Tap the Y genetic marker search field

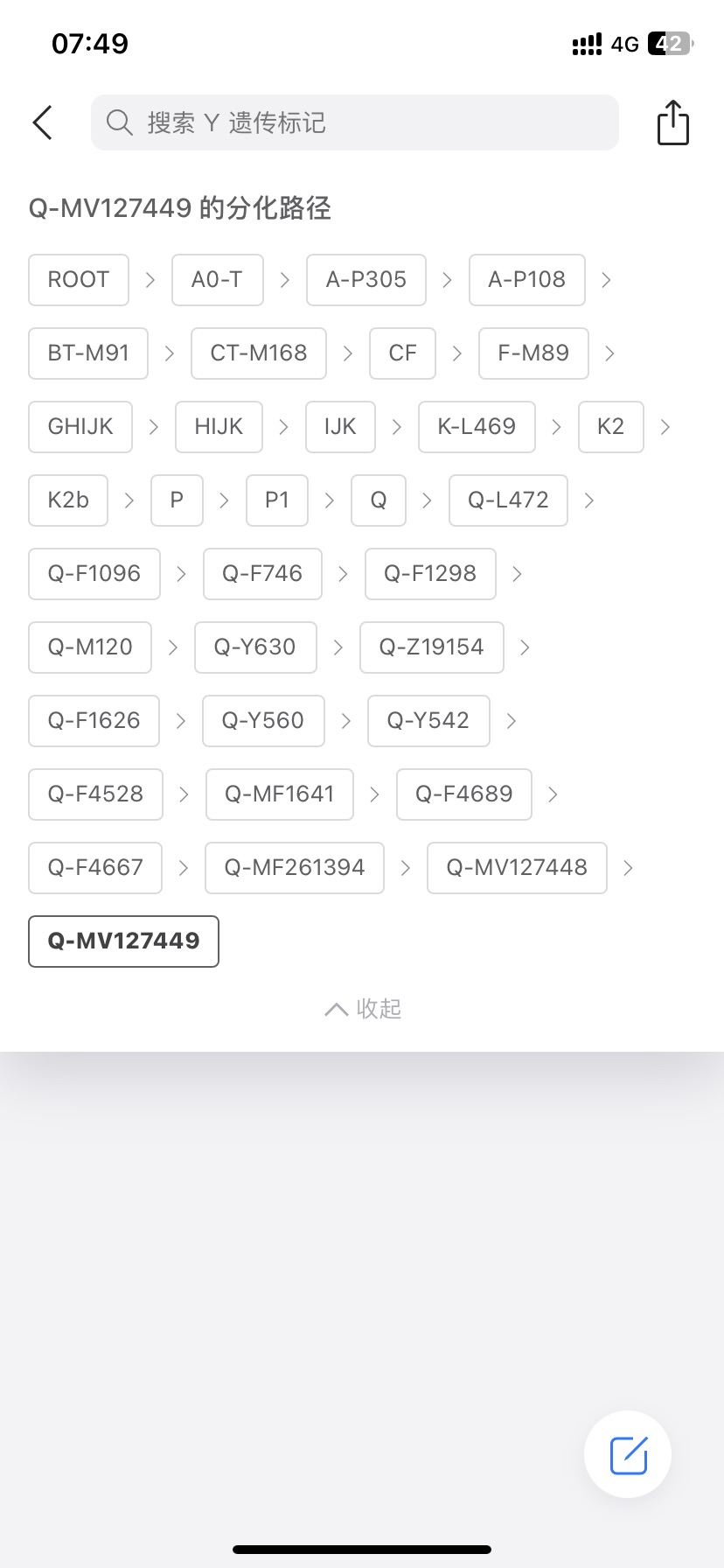click(x=354, y=122)
